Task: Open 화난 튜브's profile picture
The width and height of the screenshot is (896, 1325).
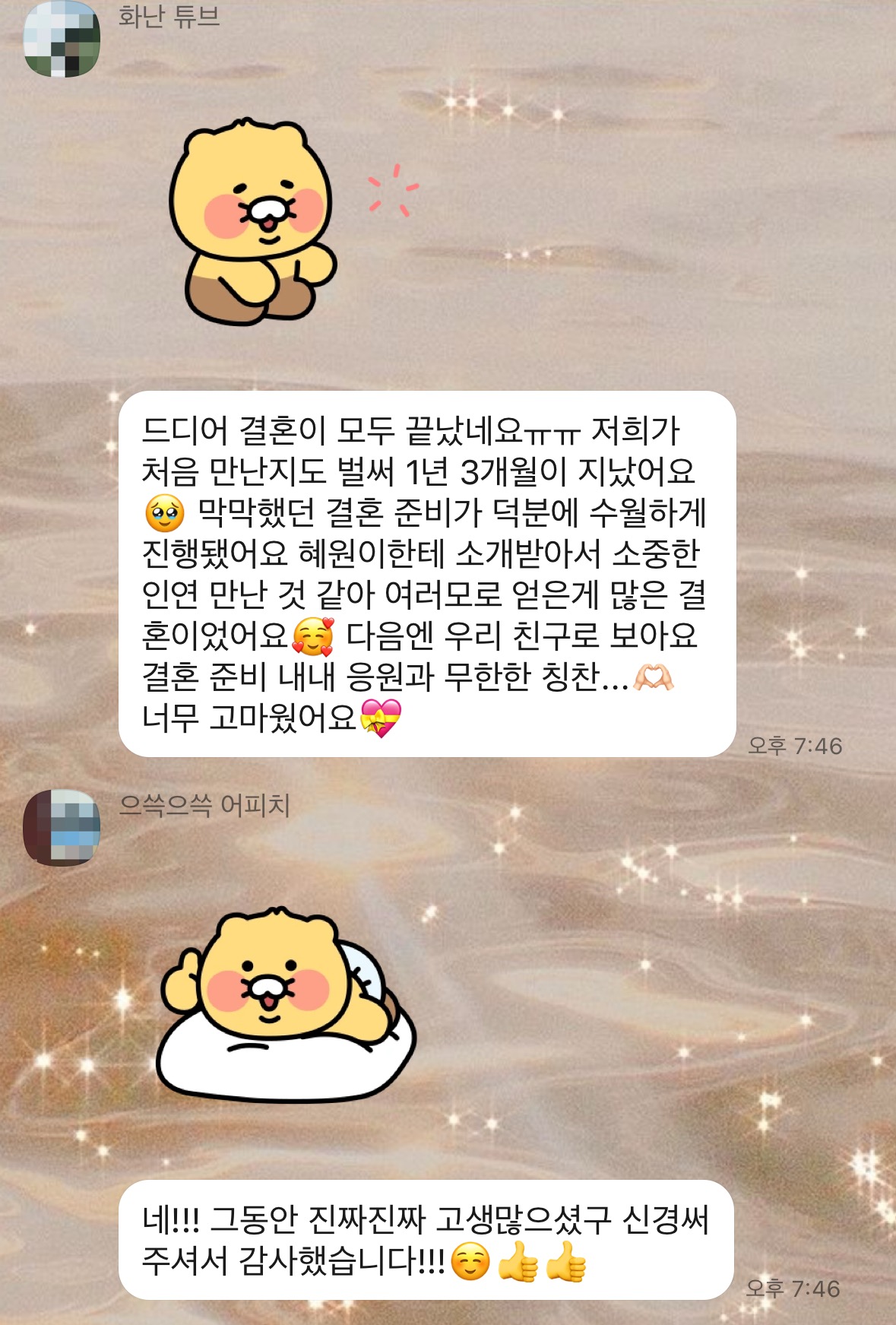Action: point(62,38)
